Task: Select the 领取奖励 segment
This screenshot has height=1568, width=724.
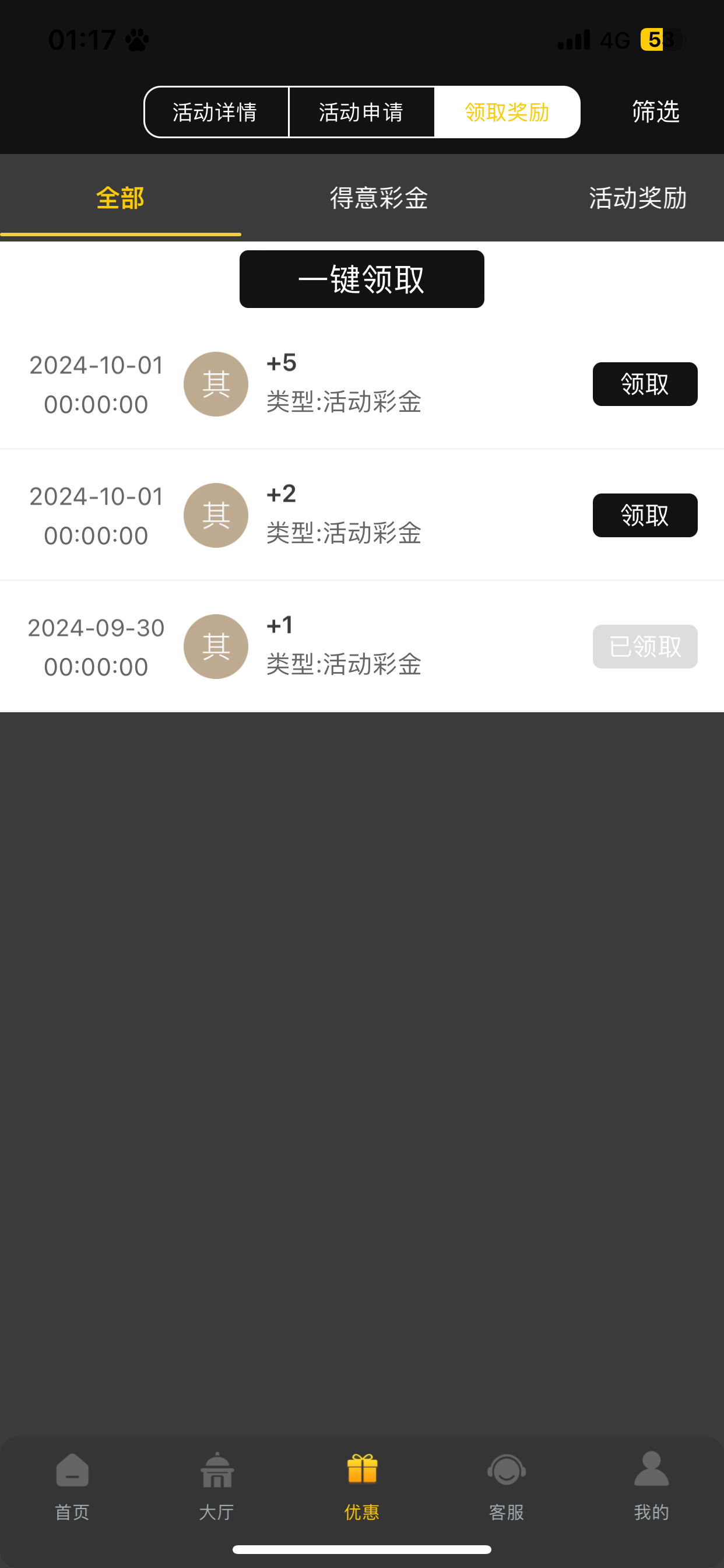Action: (507, 112)
